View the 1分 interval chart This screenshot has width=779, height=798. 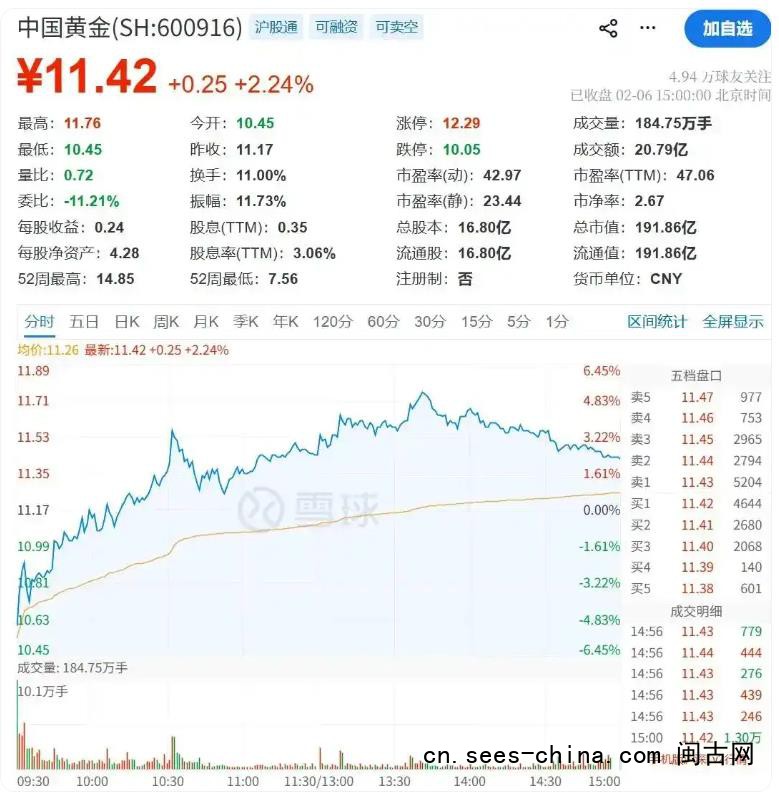557,321
